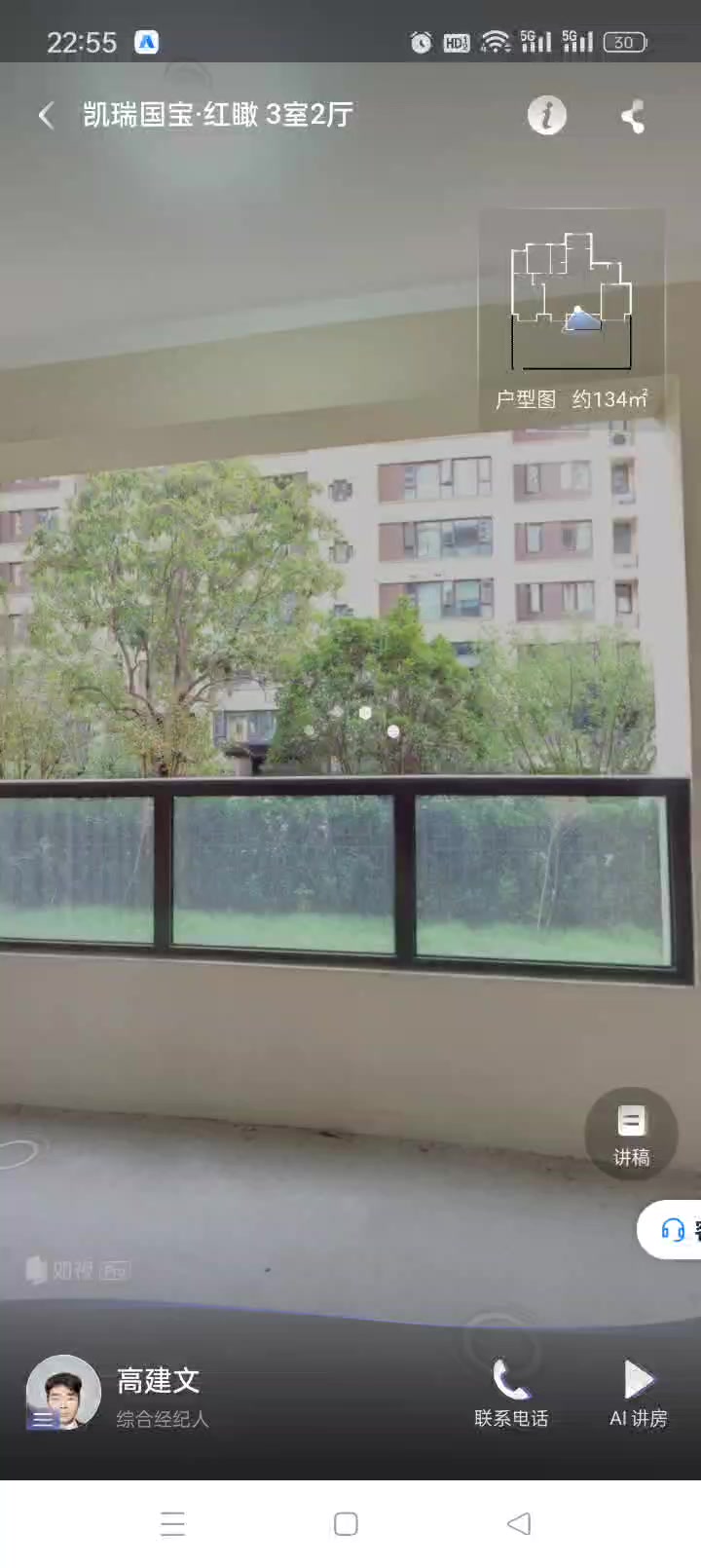
Task: Call the agent via 联系电话
Action: [511, 1394]
